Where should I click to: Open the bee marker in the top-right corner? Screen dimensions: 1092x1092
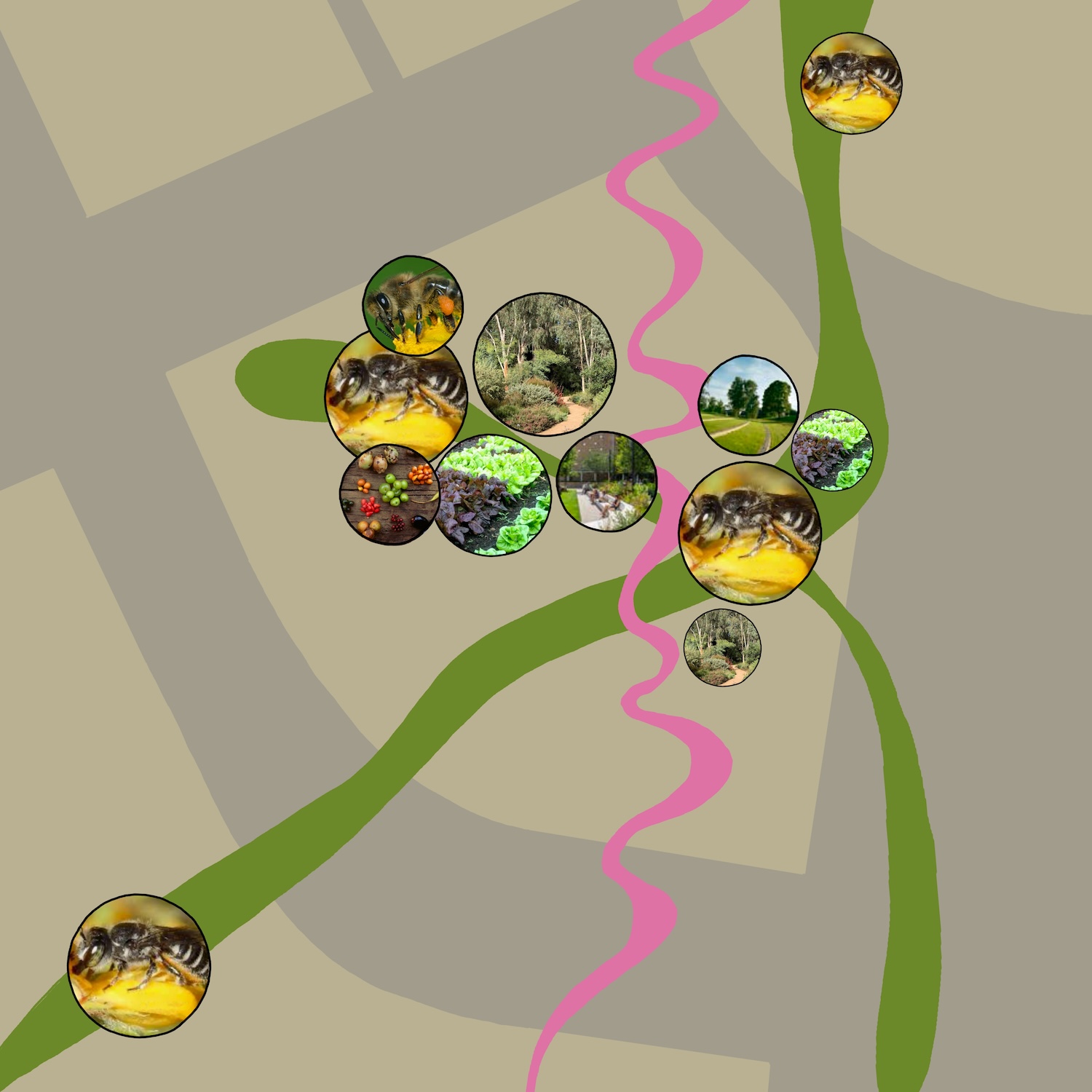(x=851, y=82)
